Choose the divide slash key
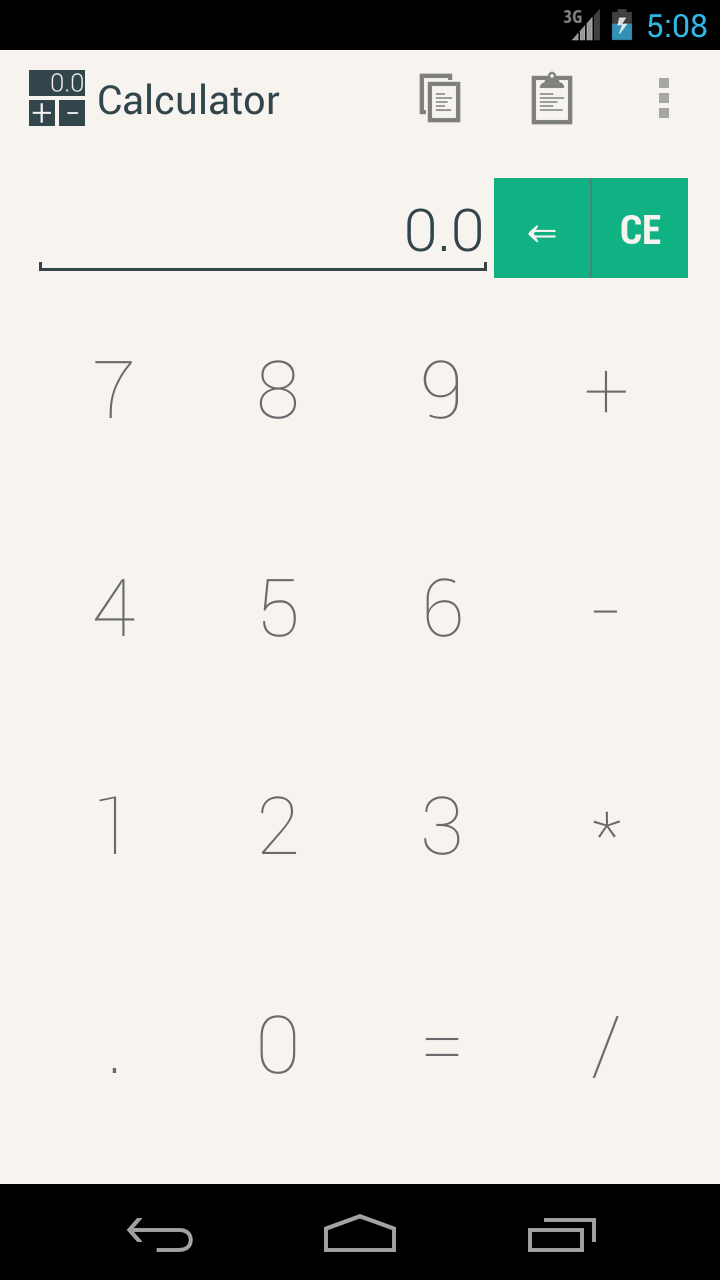 pyautogui.click(x=606, y=1046)
